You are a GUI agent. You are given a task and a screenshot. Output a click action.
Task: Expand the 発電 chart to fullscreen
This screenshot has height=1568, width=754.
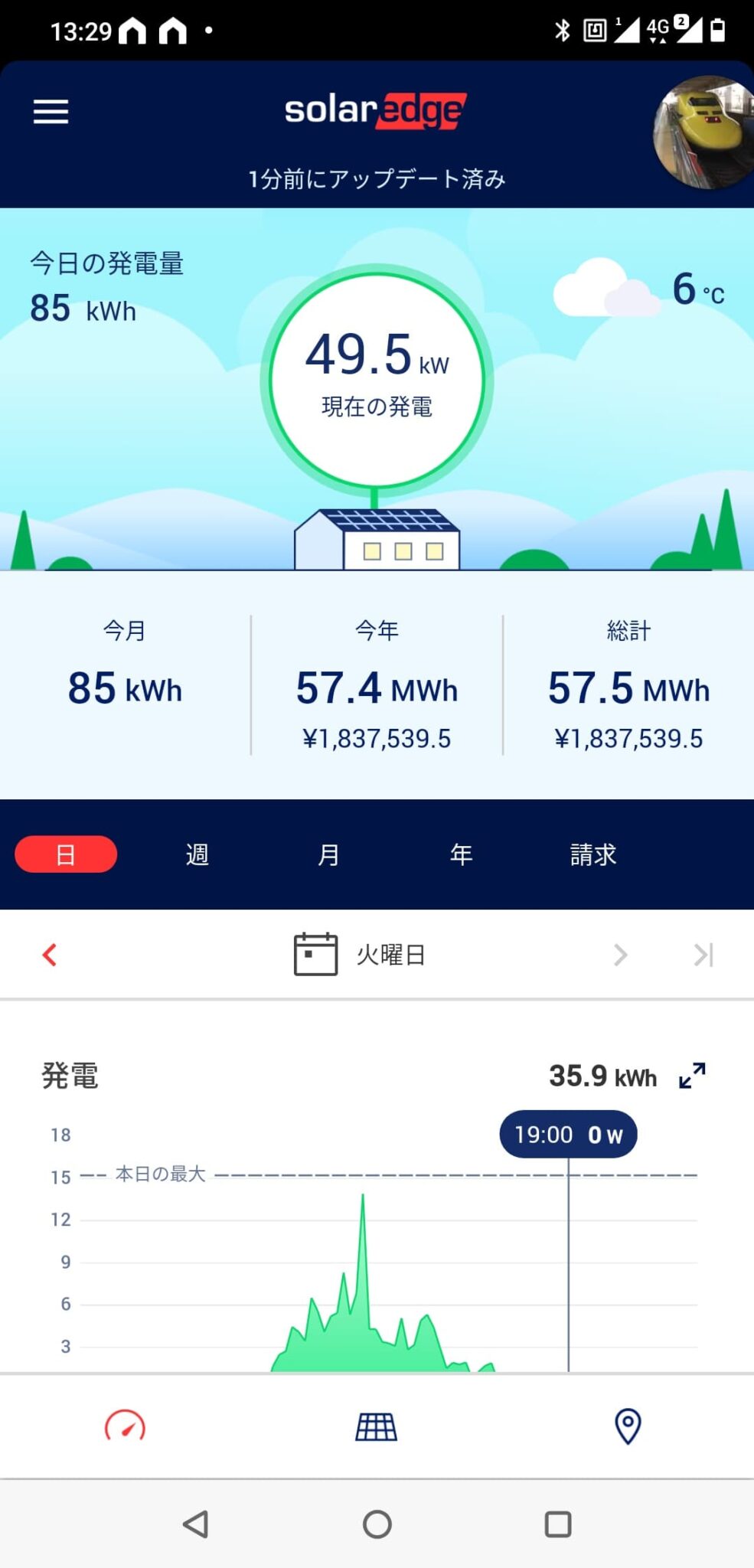(692, 1076)
